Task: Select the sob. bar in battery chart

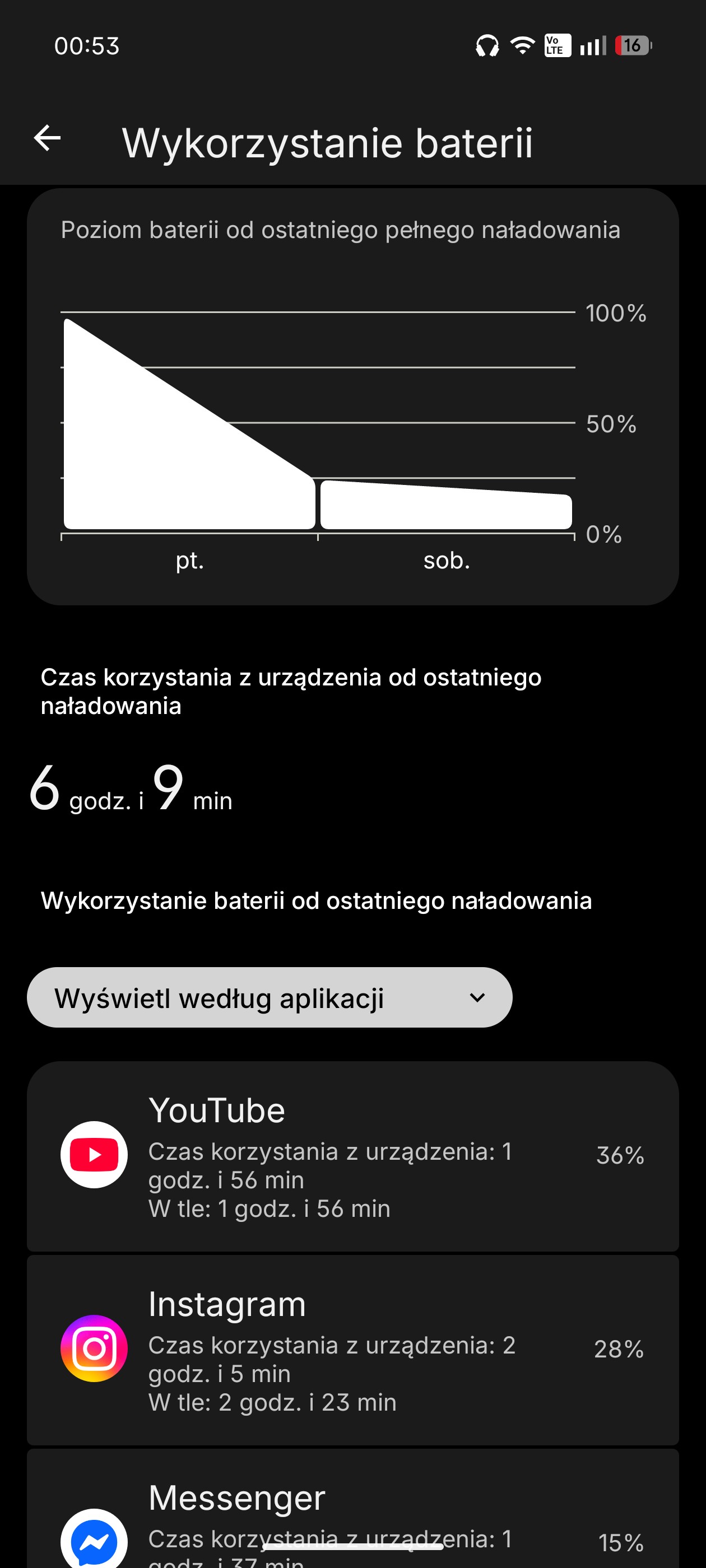Action: (446, 506)
